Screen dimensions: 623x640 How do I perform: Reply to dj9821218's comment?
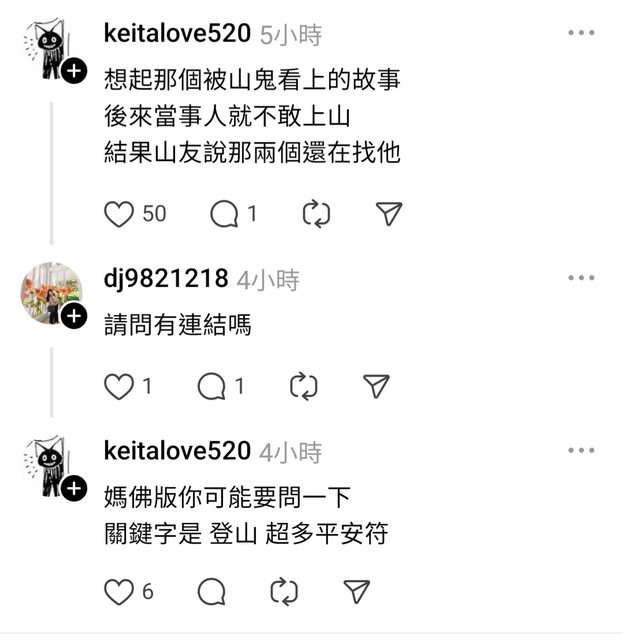[x=211, y=386]
